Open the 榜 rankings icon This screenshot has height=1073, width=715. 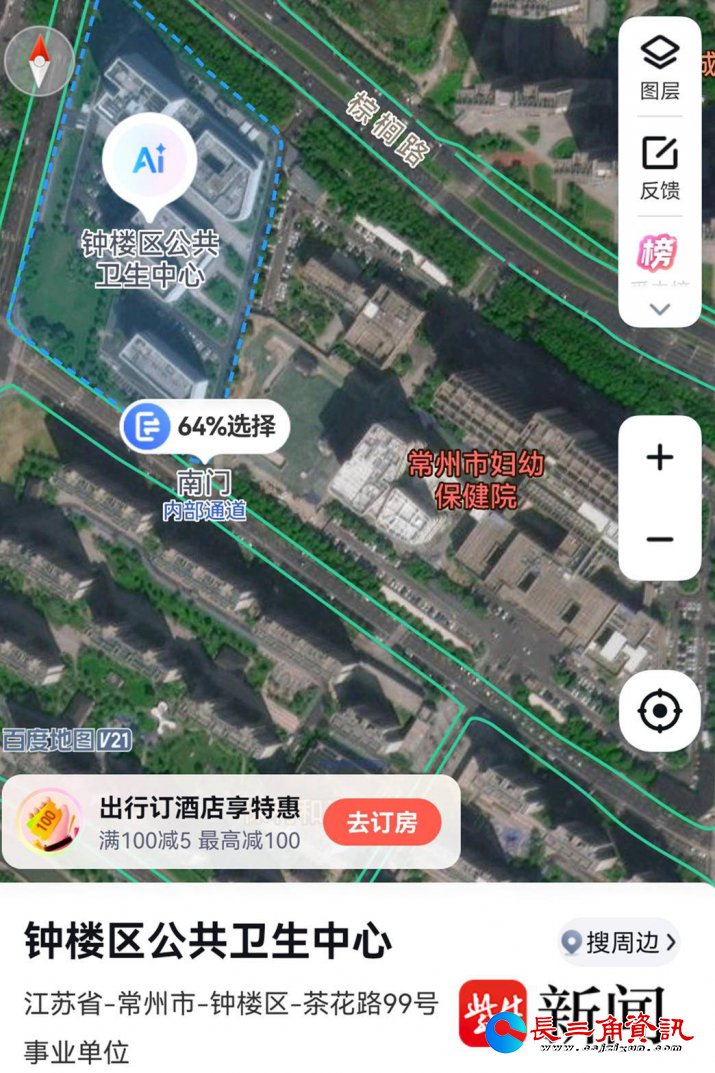point(659,253)
